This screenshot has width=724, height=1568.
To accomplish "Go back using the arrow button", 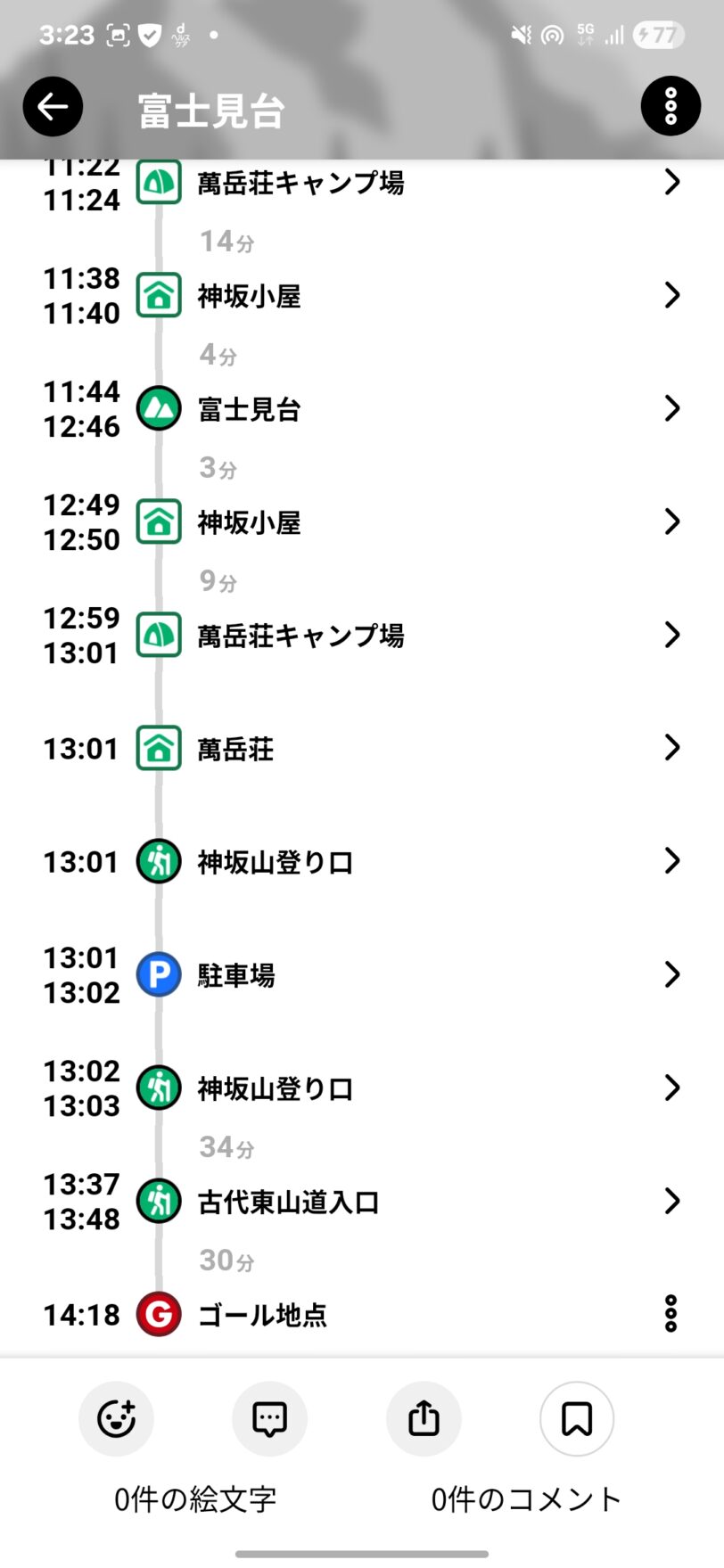I will [53, 107].
